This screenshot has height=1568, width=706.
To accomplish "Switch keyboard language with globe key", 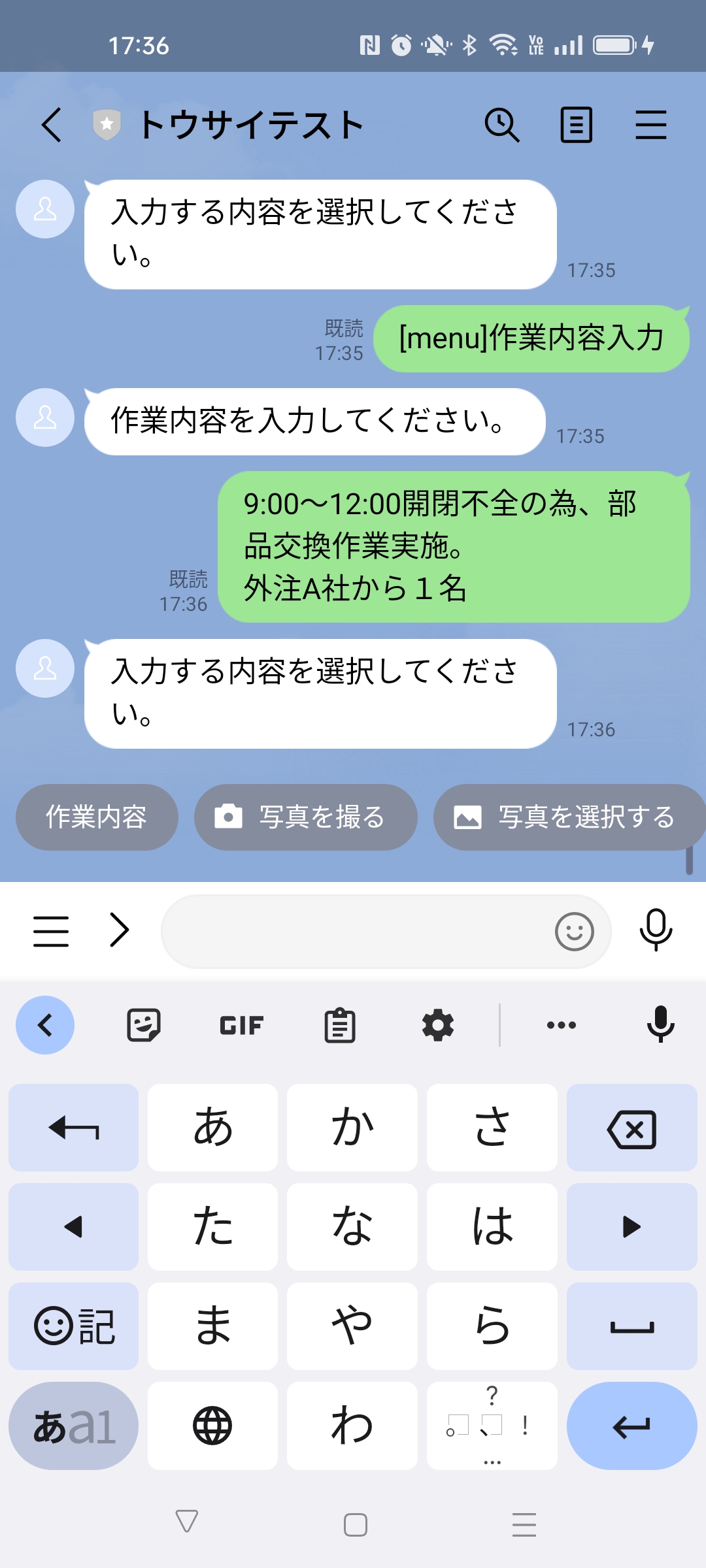I will coord(212,1426).
